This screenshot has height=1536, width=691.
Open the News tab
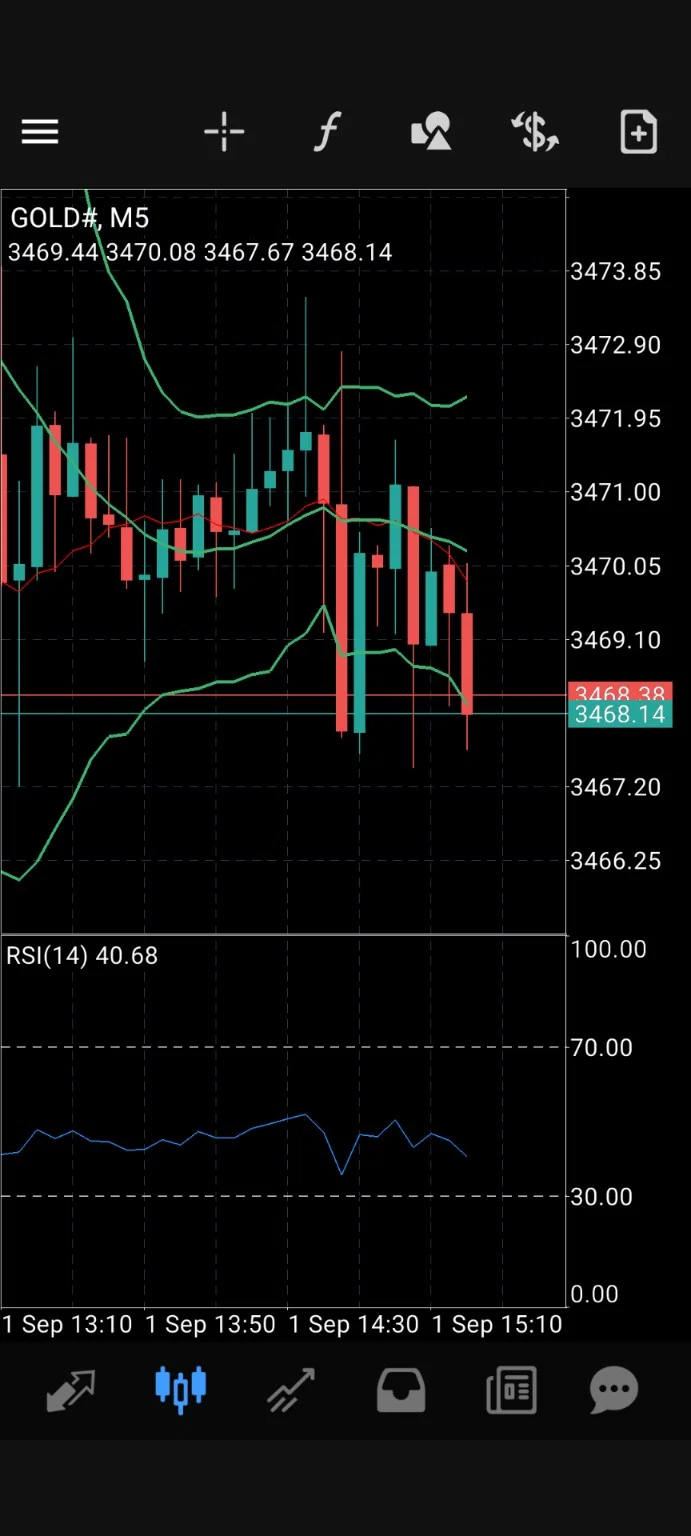511,1390
